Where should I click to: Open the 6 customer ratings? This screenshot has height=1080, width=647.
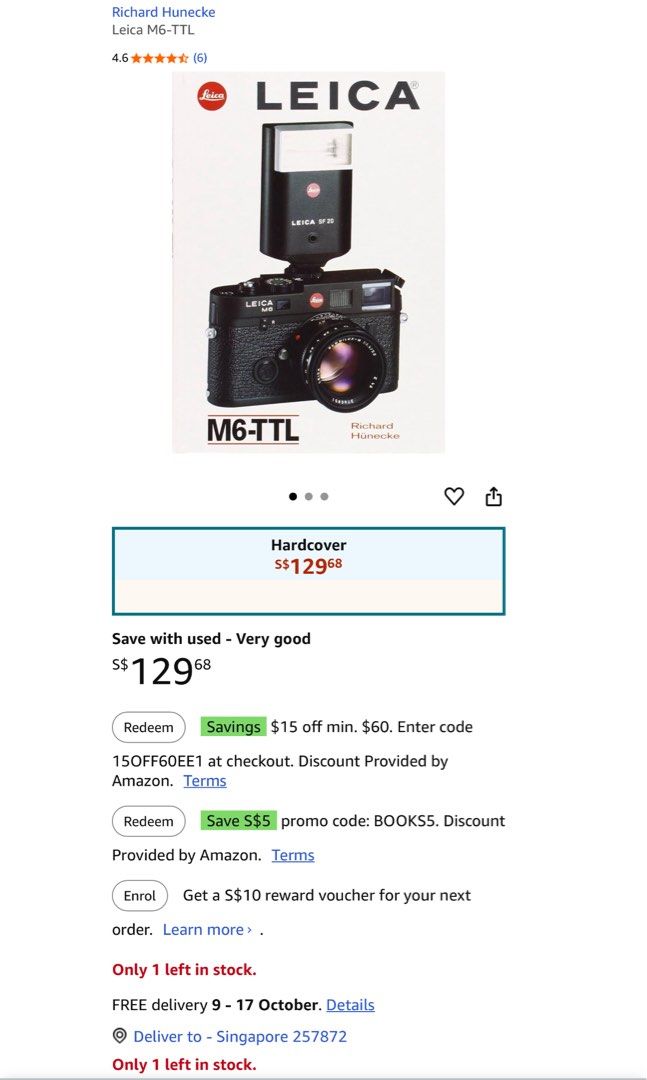point(200,58)
